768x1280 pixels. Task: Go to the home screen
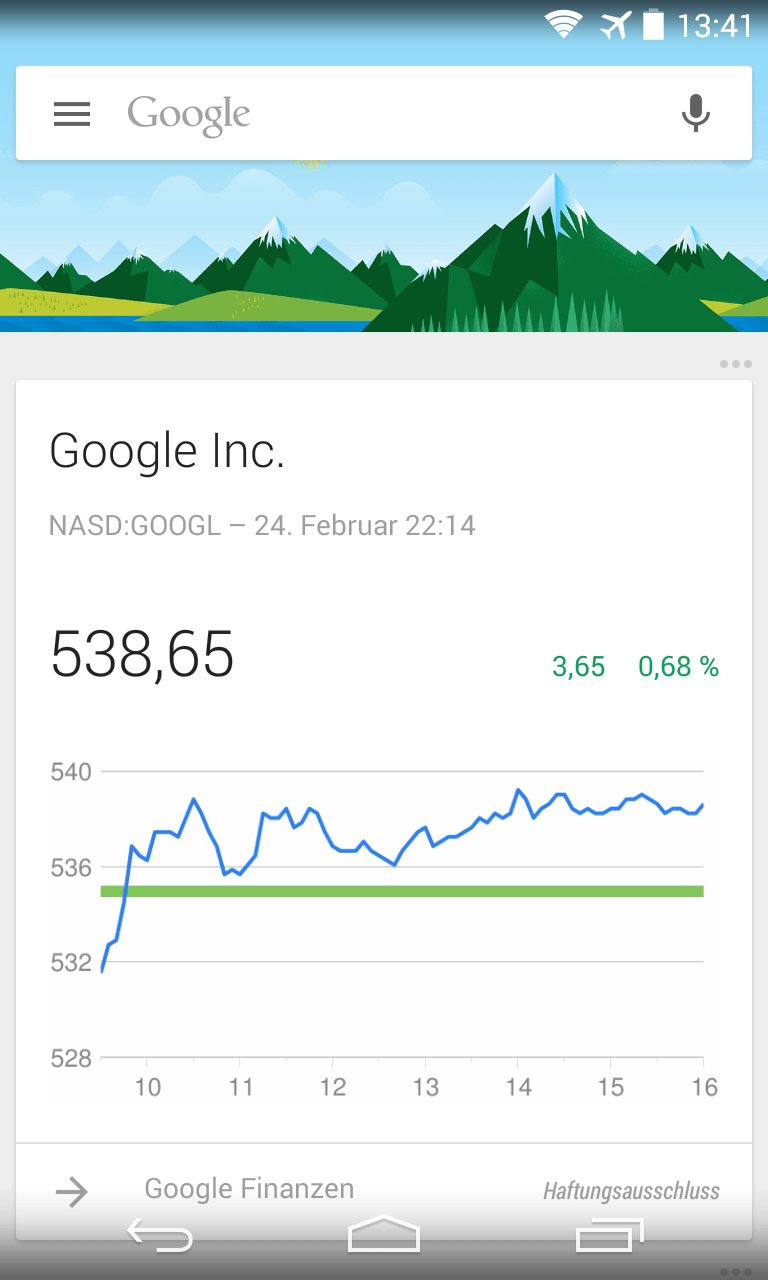coord(384,1234)
